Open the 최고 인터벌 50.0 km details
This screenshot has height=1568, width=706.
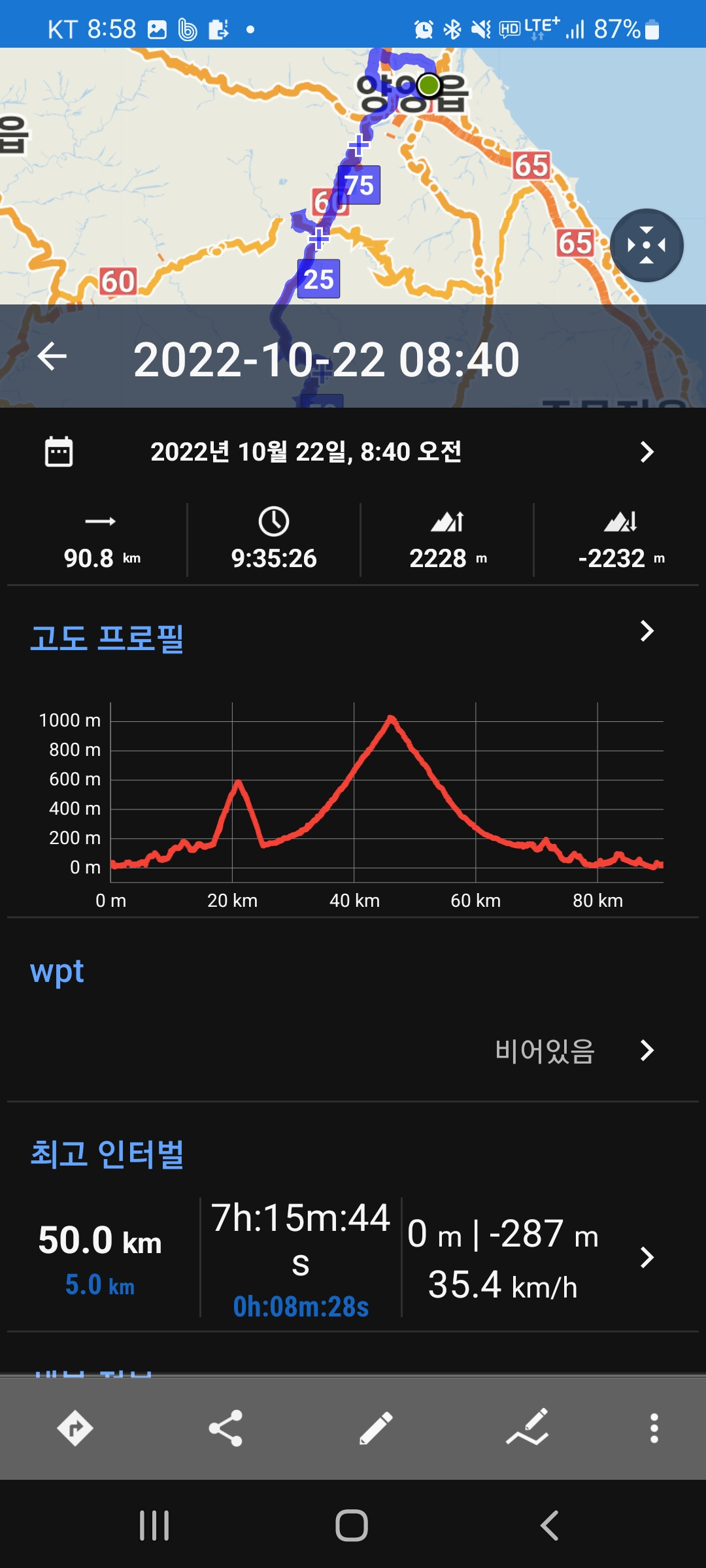pyautogui.click(x=353, y=1257)
